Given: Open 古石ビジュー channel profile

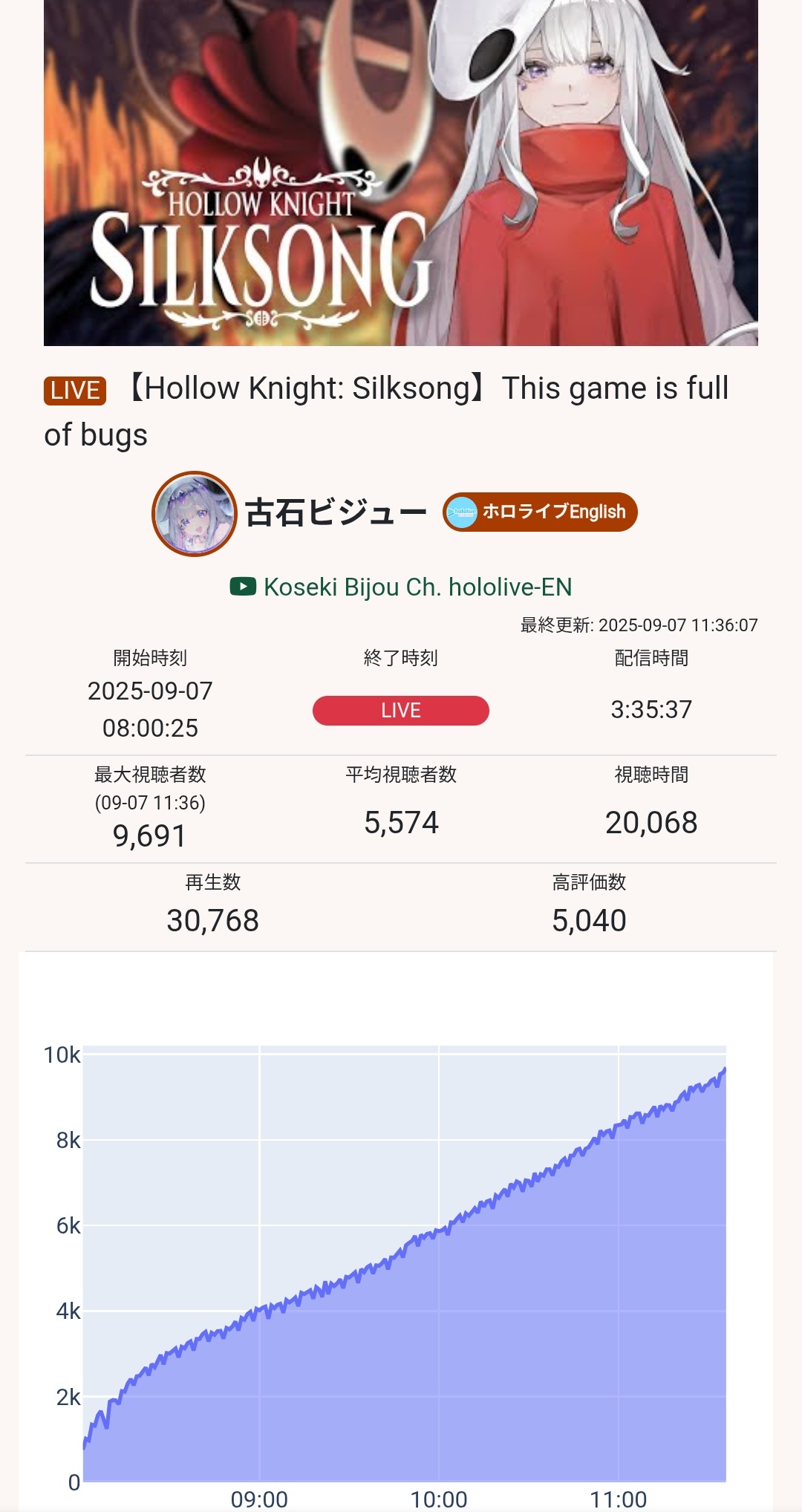Looking at the screenshot, I should click(x=336, y=512).
